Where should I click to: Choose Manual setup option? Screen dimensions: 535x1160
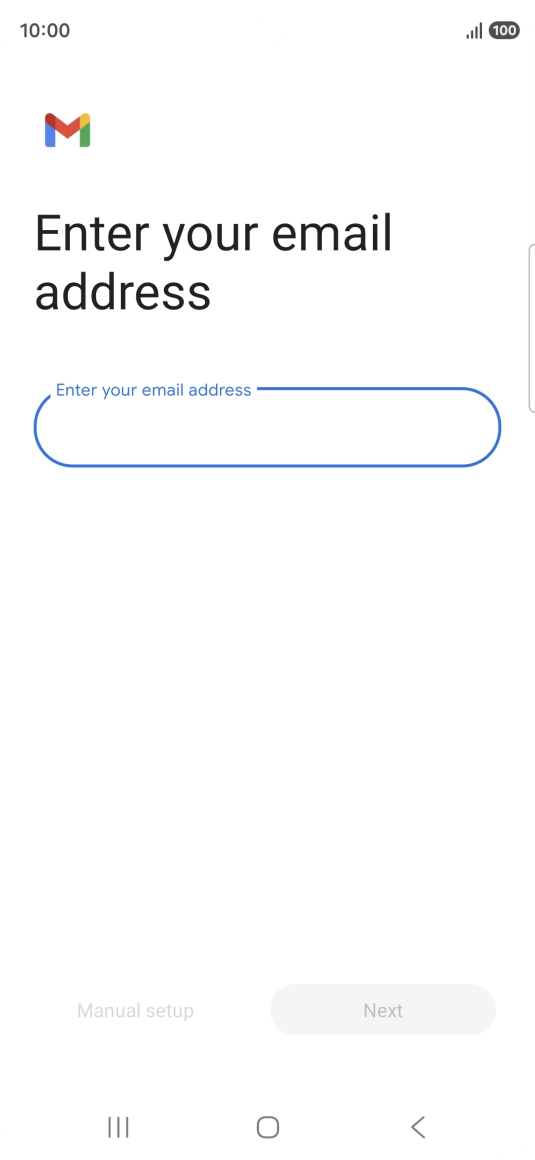pos(135,1011)
